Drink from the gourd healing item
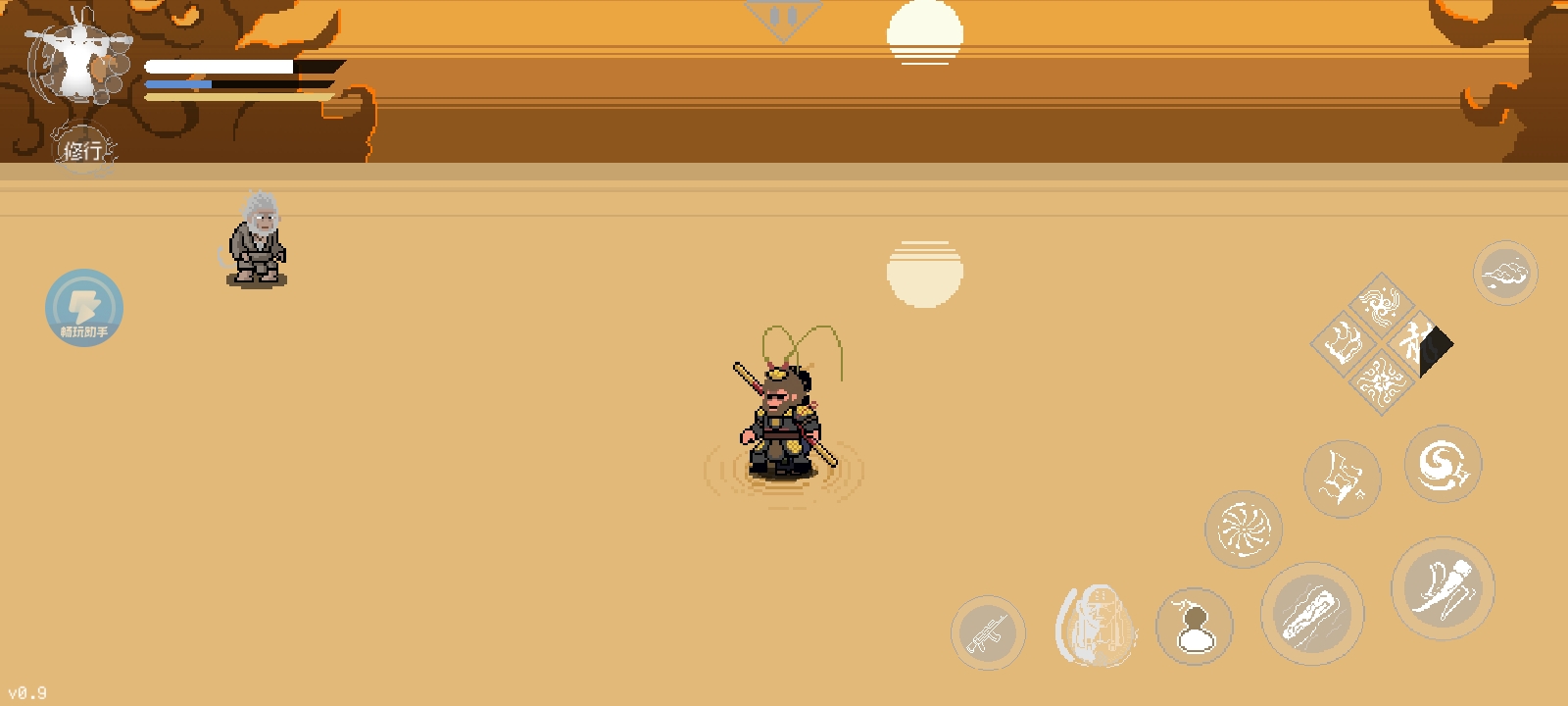1568x706 pixels. [x=1194, y=626]
